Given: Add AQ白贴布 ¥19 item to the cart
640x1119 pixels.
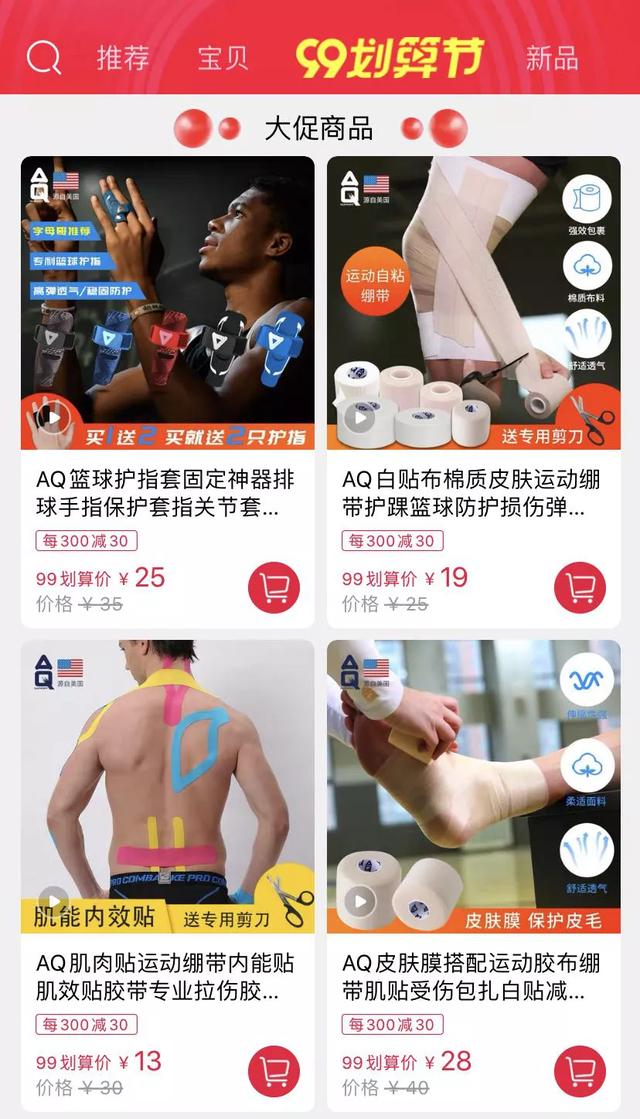Looking at the screenshot, I should click(x=580, y=587).
